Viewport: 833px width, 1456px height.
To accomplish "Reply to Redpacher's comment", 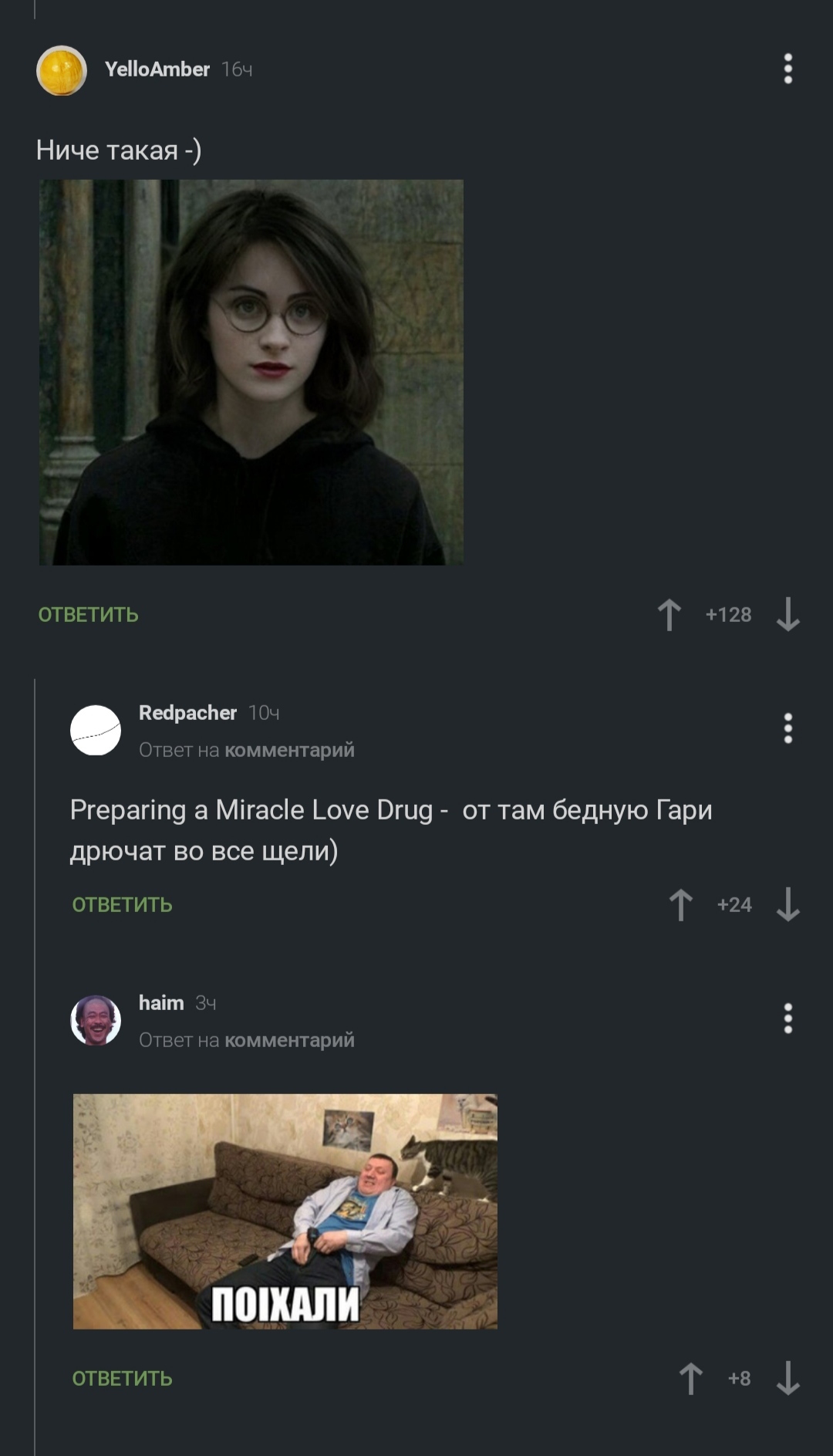I will point(122,905).
